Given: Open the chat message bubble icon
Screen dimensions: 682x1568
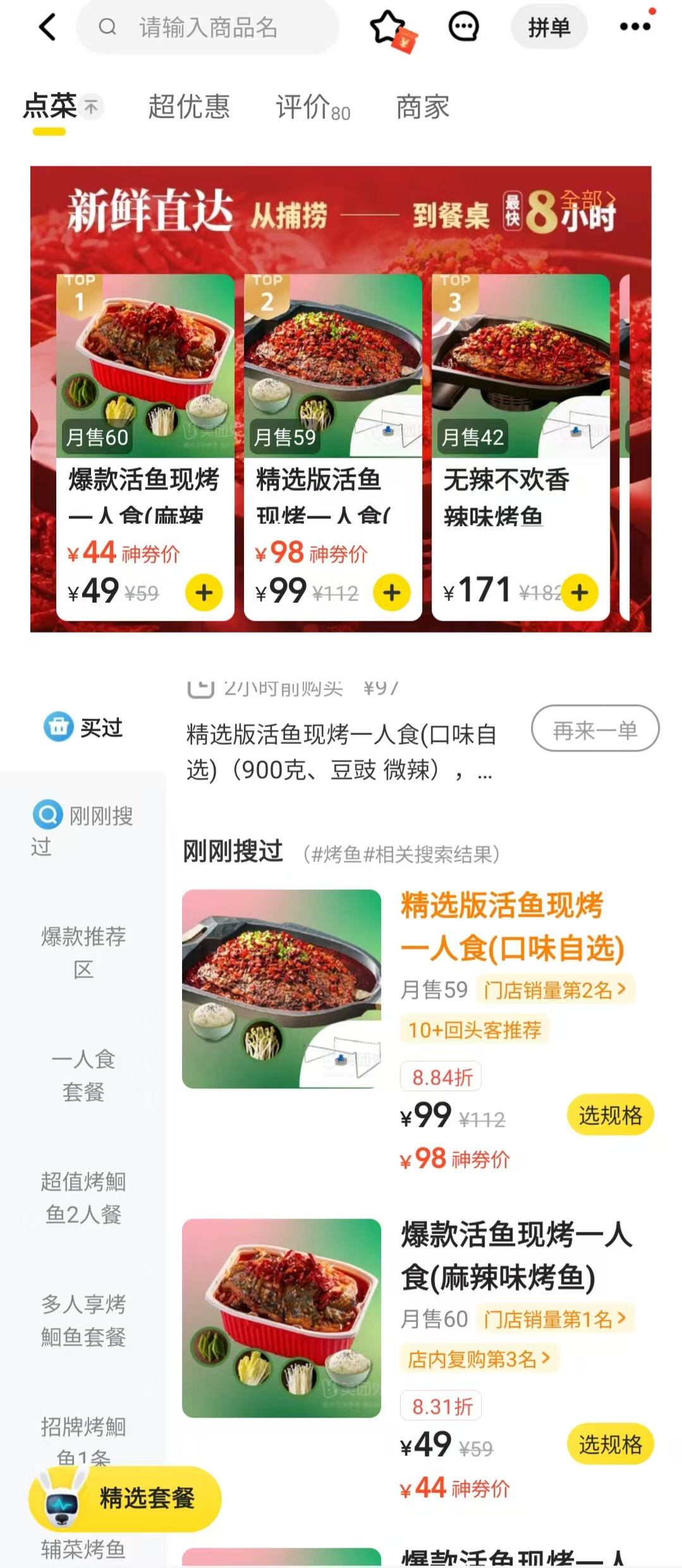Looking at the screenshot, I should click(461, 27).
